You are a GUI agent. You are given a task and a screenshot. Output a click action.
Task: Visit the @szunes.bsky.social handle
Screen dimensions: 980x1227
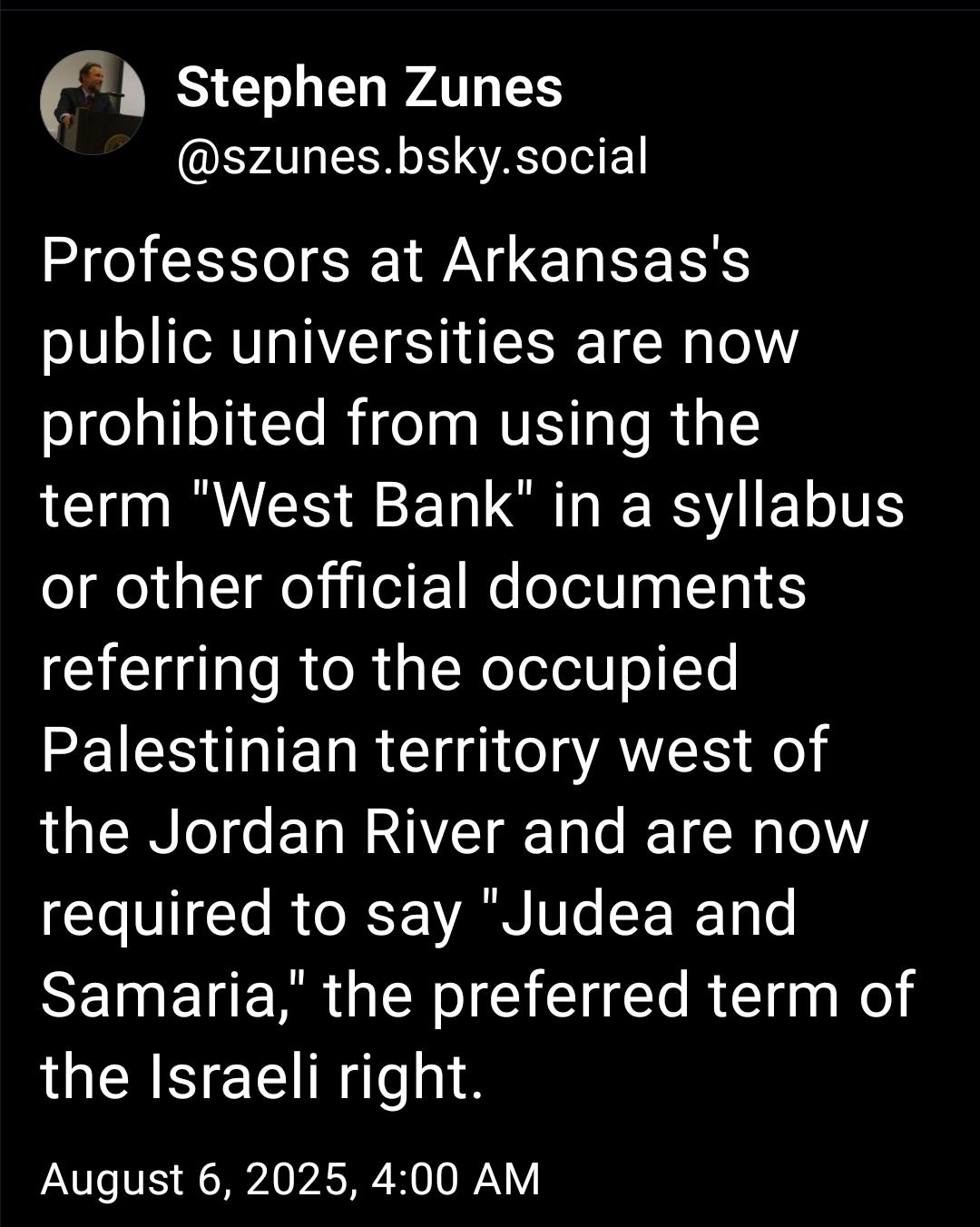[412, 156]
